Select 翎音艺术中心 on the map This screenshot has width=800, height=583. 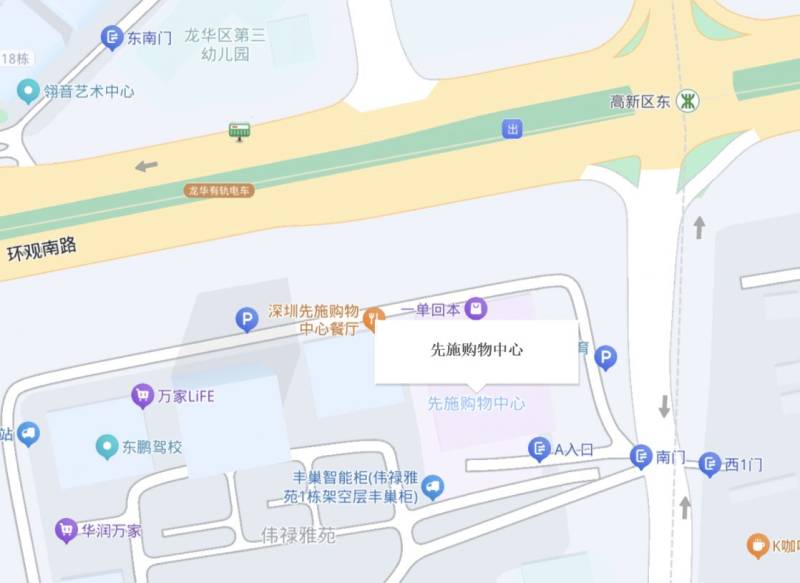[x=28, y=91]
